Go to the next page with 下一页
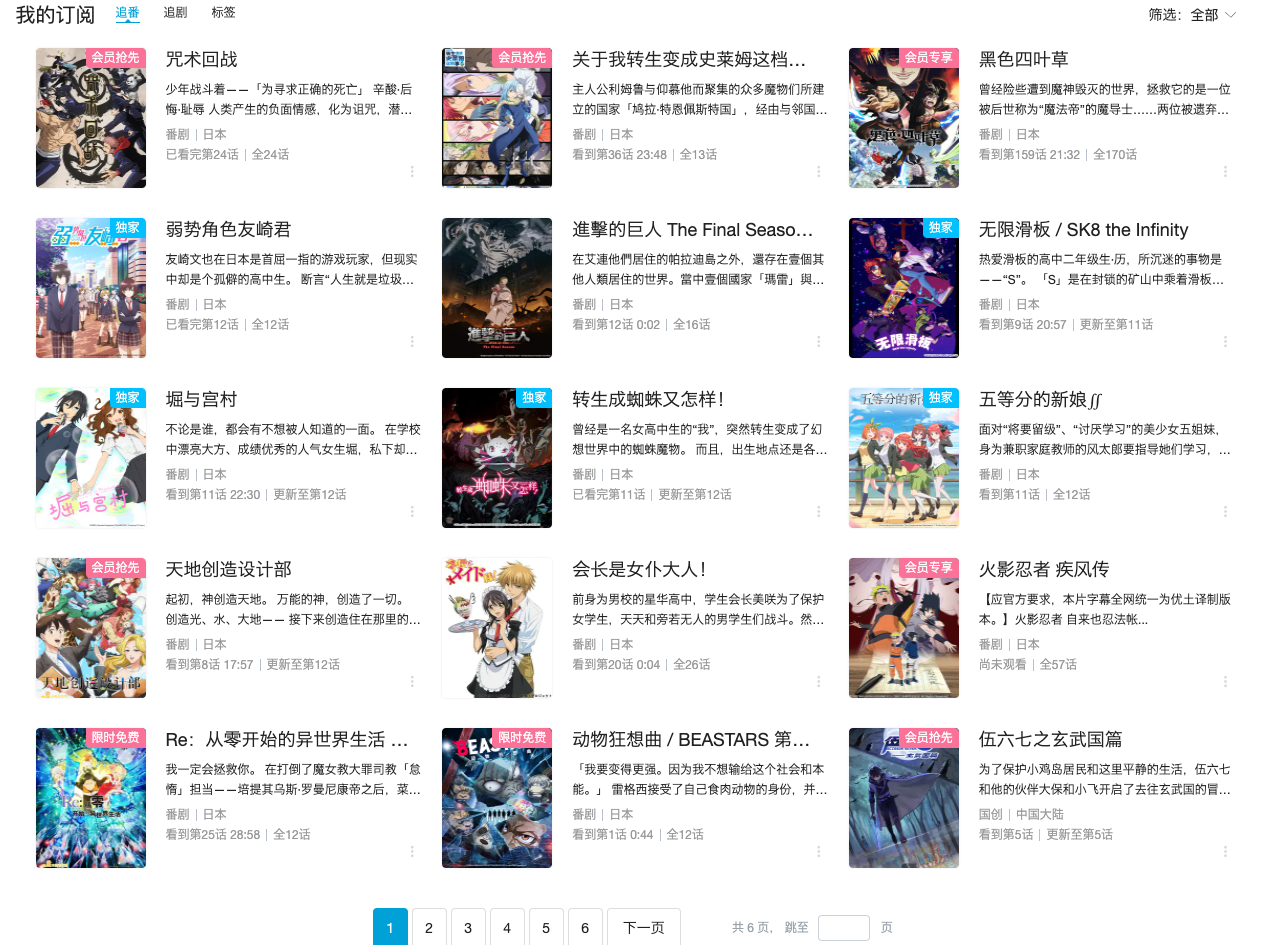Image resolution: width=1262 pixels, height=945 pixels. 643,927
